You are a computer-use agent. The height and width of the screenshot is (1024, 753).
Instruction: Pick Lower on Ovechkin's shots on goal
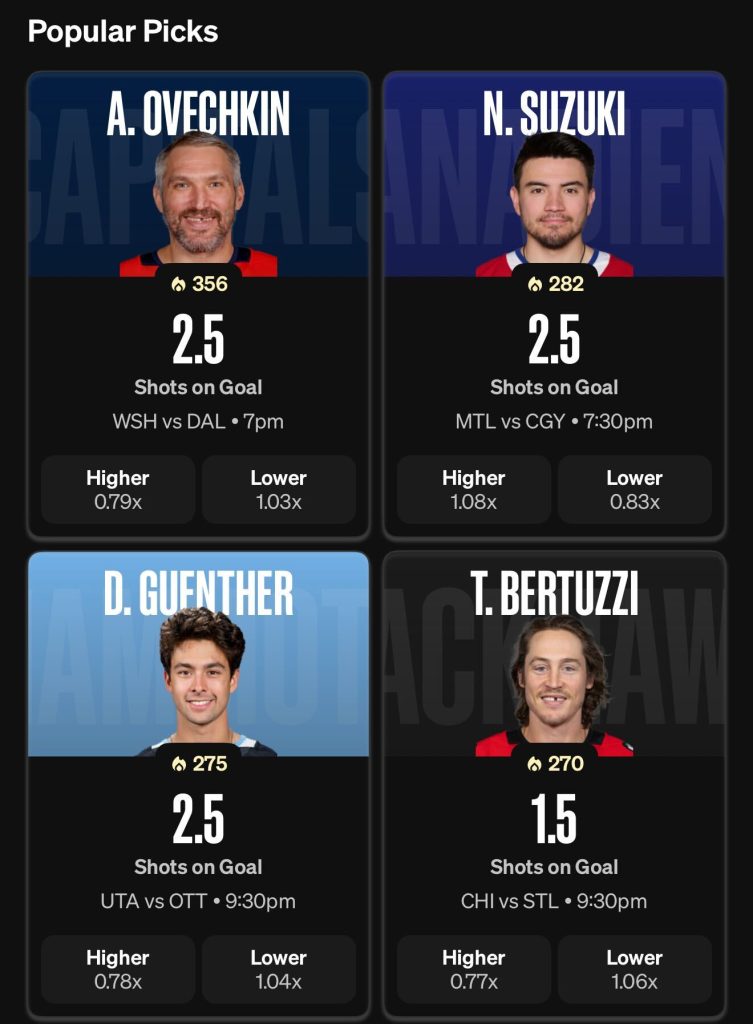(x=278, y=489)
